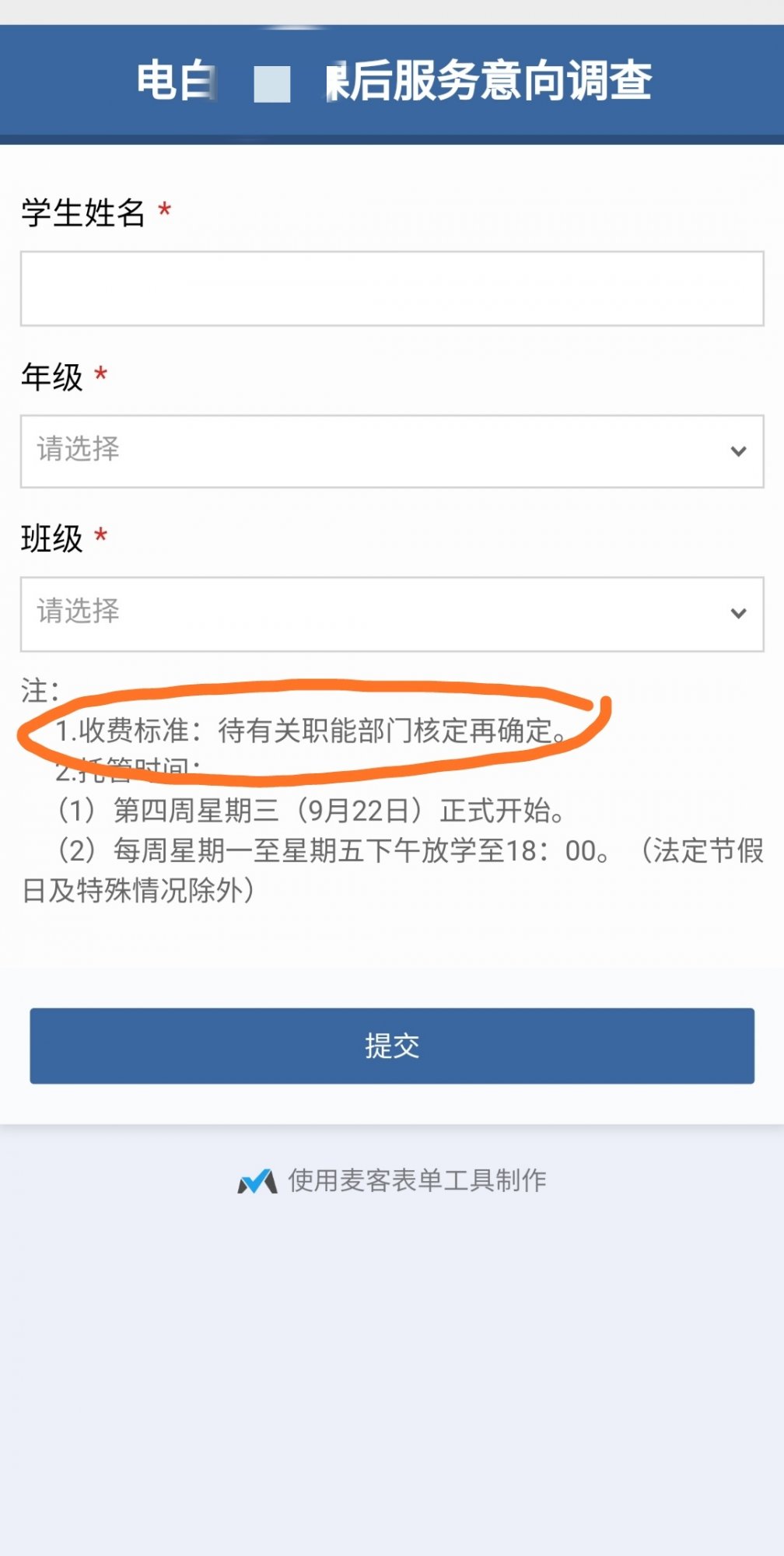Submit the form with 提交
The width and height of the screenshot is (784, 1556).
pyautogui.click(x=392, y=1046)
